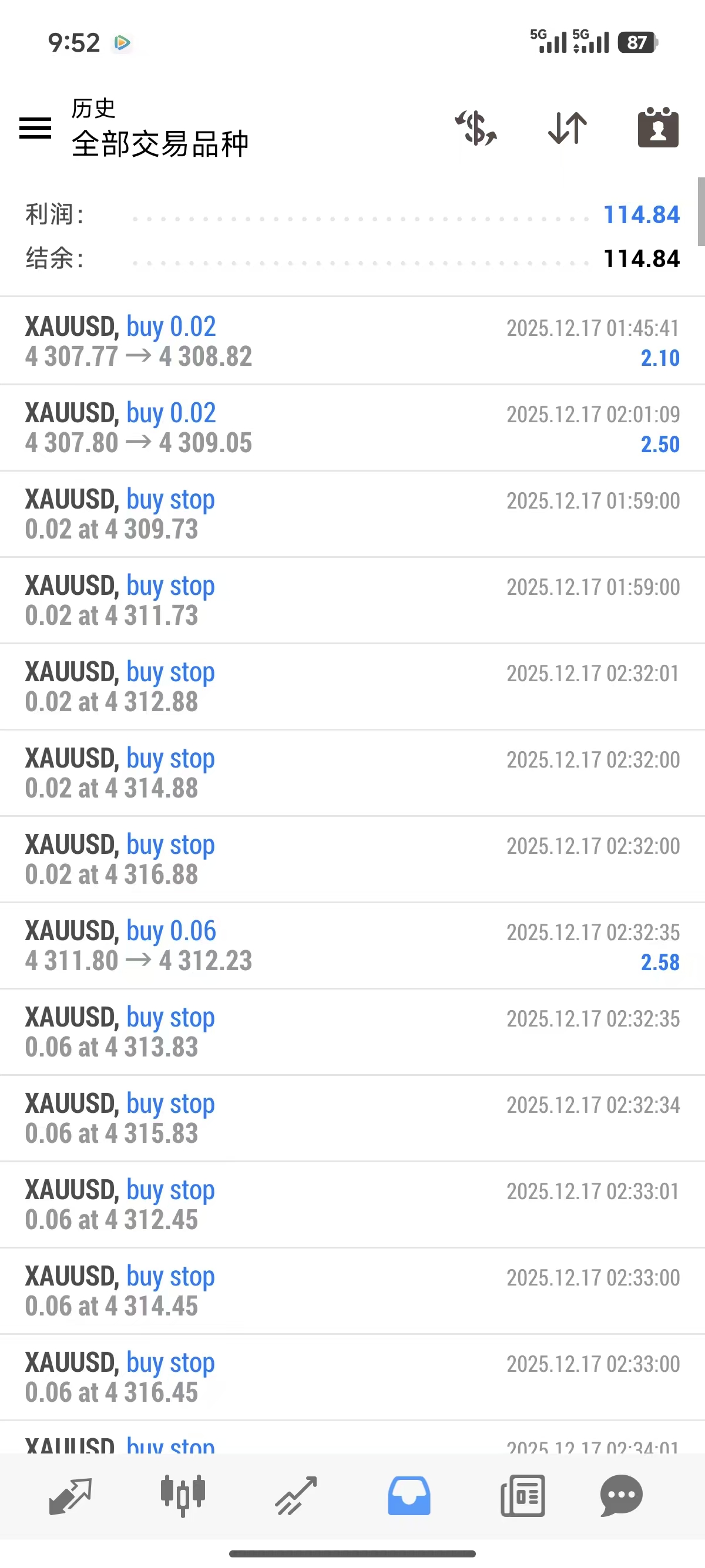Open XAUUSD buy 0.06 deal with 2.58 profit
The image size is (705, 1568).
(352, 946)
